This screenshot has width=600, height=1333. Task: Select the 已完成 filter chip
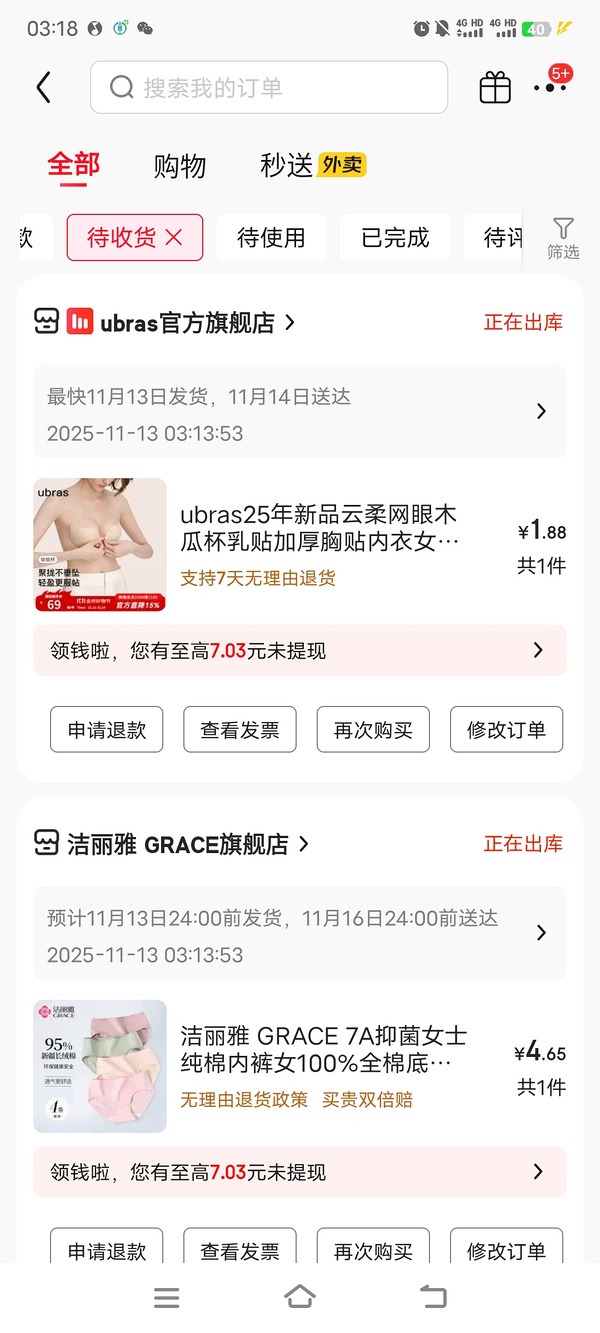coord(395,238)
